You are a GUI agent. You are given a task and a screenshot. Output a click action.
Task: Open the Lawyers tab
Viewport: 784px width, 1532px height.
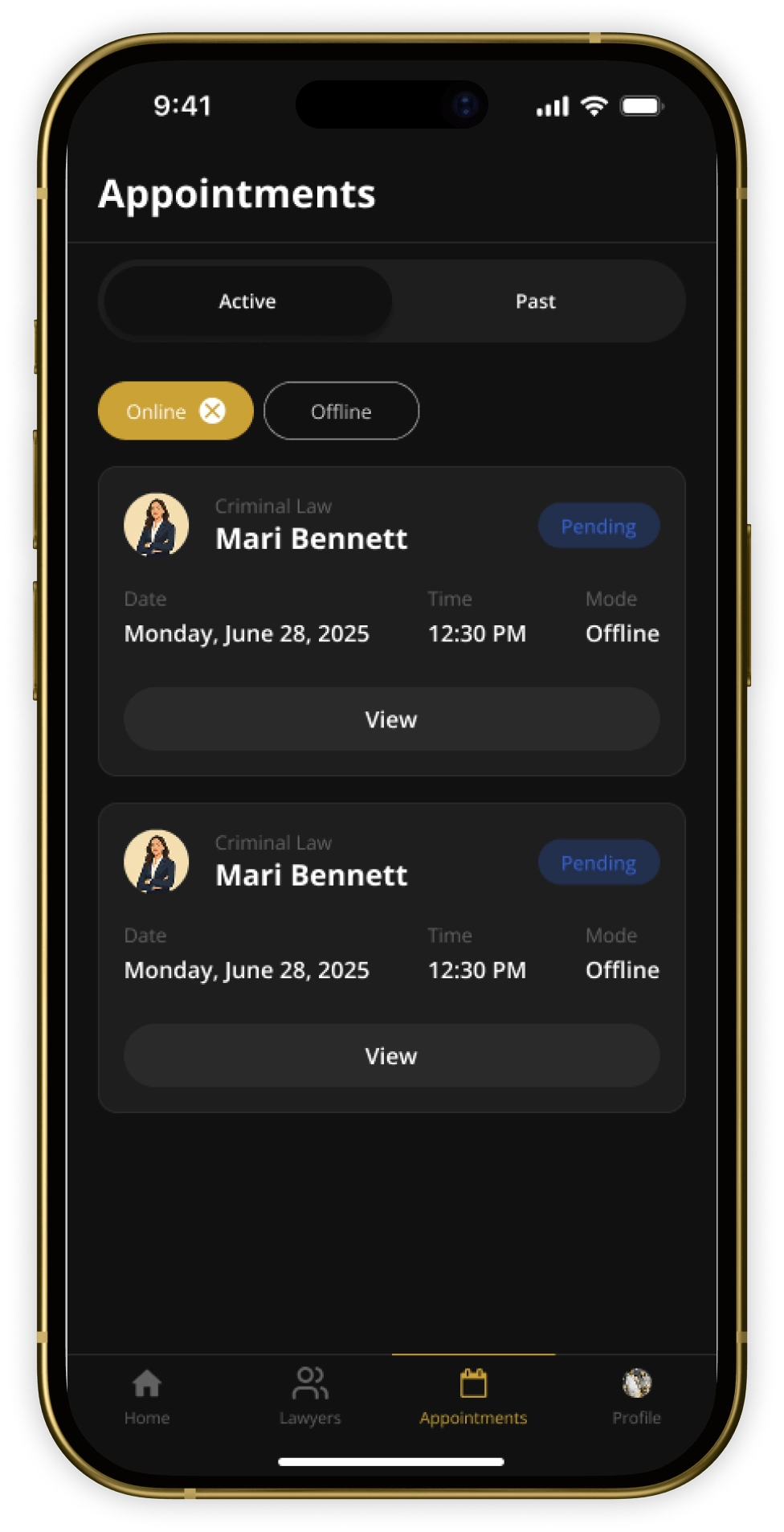(310, 1397)
